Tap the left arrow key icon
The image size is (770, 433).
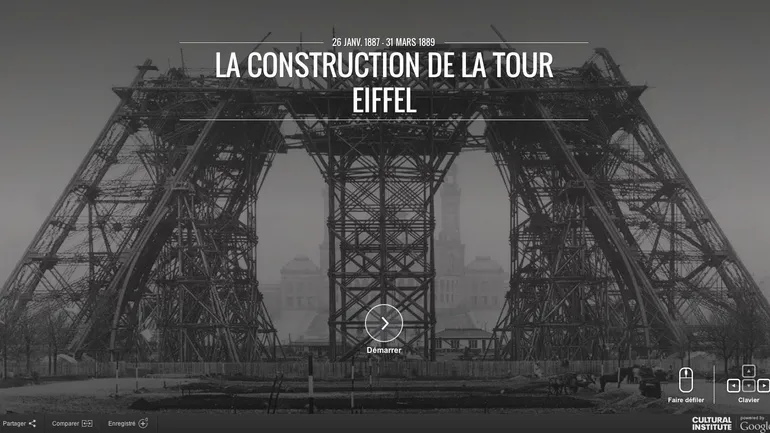pyautogui.click(x=734, y=385)
